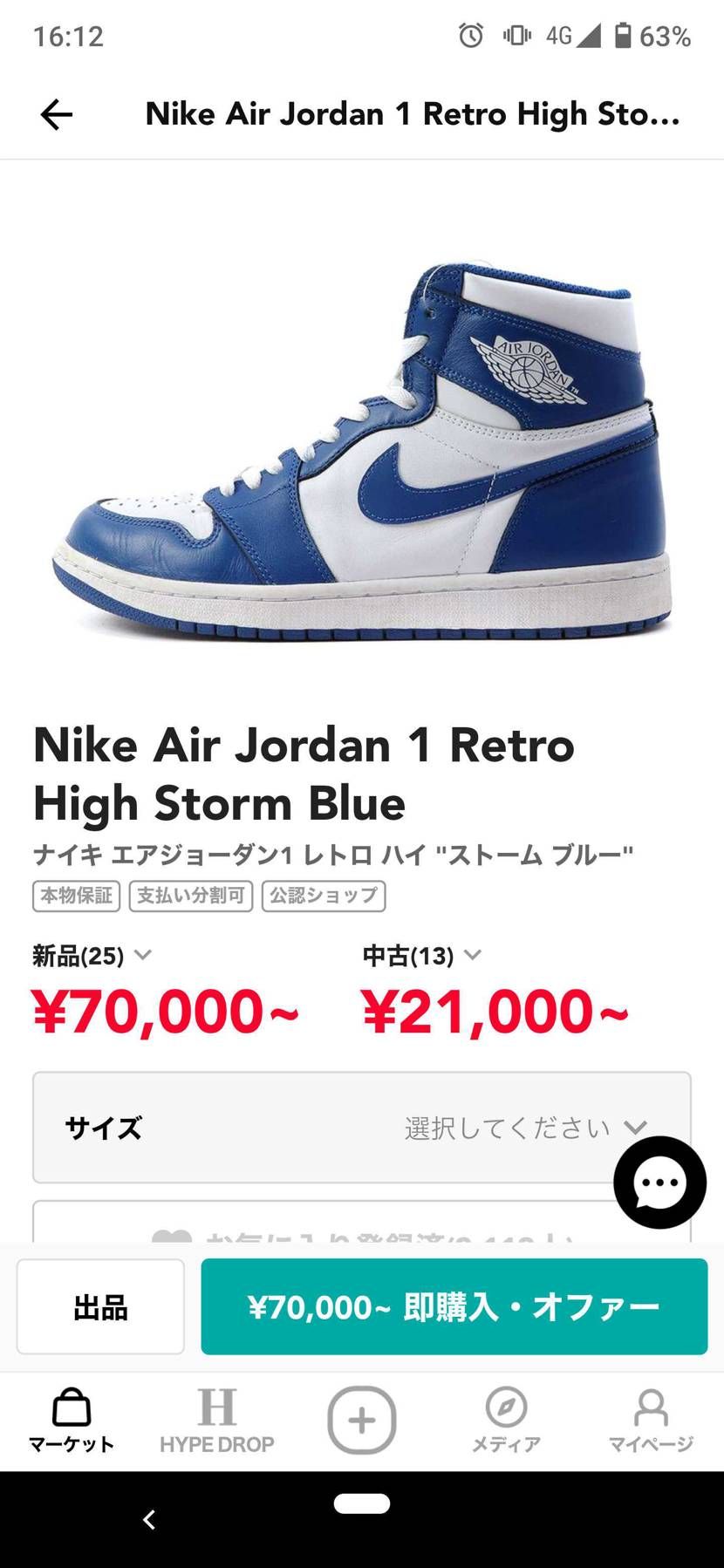Tap the 公認ショップ badge
Screen dimensions: 724x1568
[322, 896]
